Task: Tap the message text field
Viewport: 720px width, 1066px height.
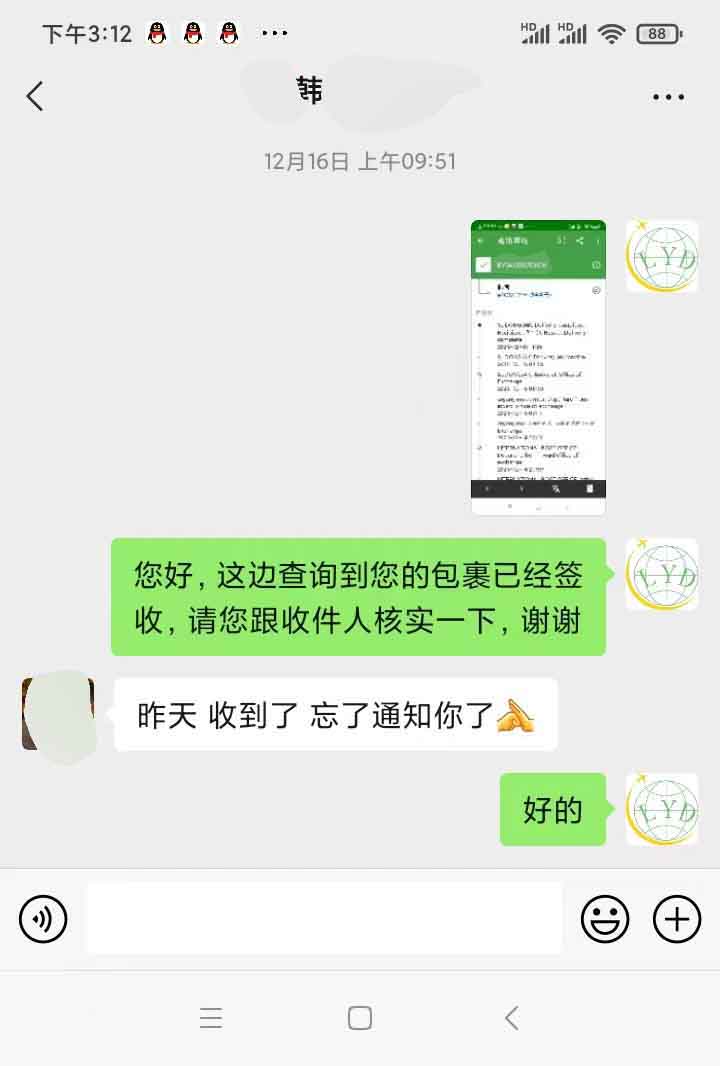Action: pyautogui.click(x=324, y=918)
